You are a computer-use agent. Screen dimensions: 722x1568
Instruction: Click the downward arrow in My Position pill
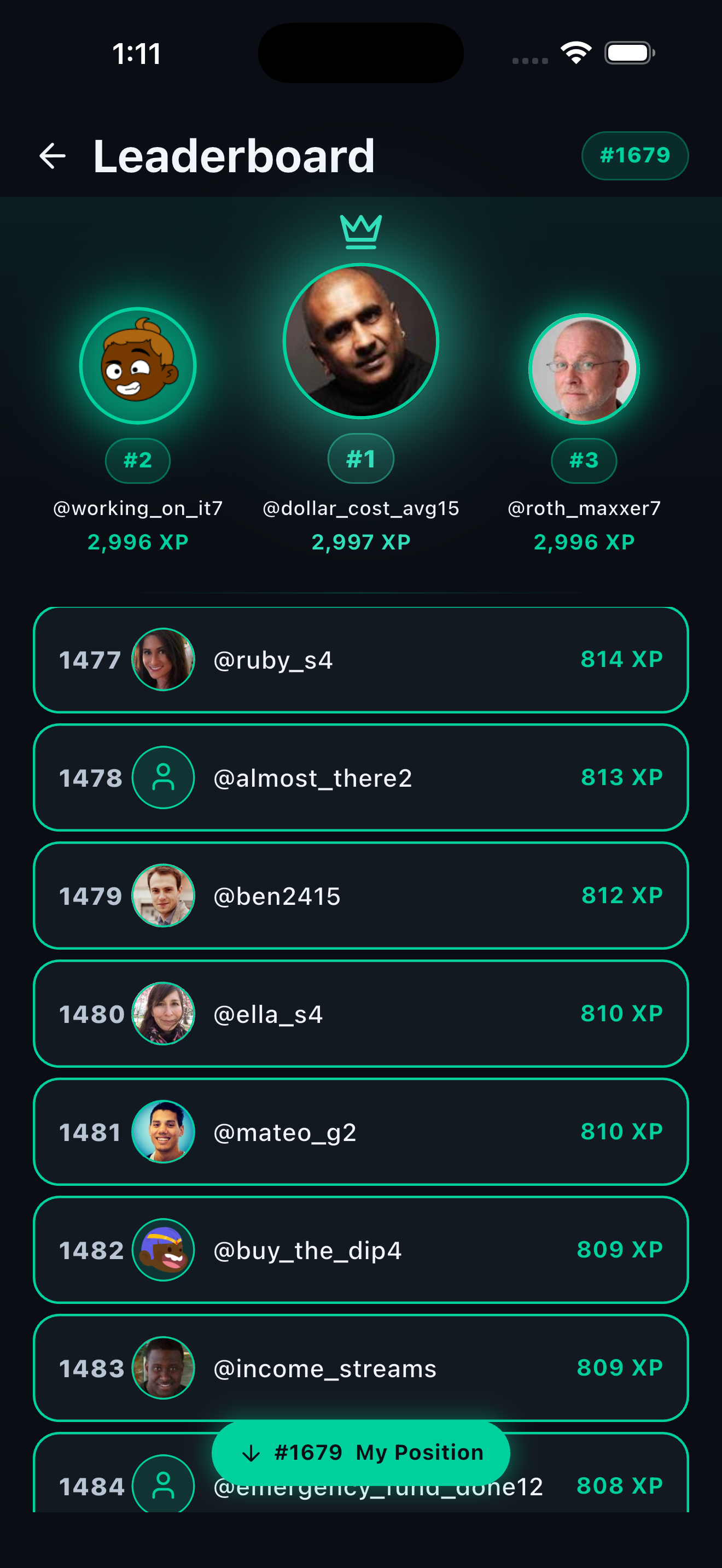pos(252,1453)
